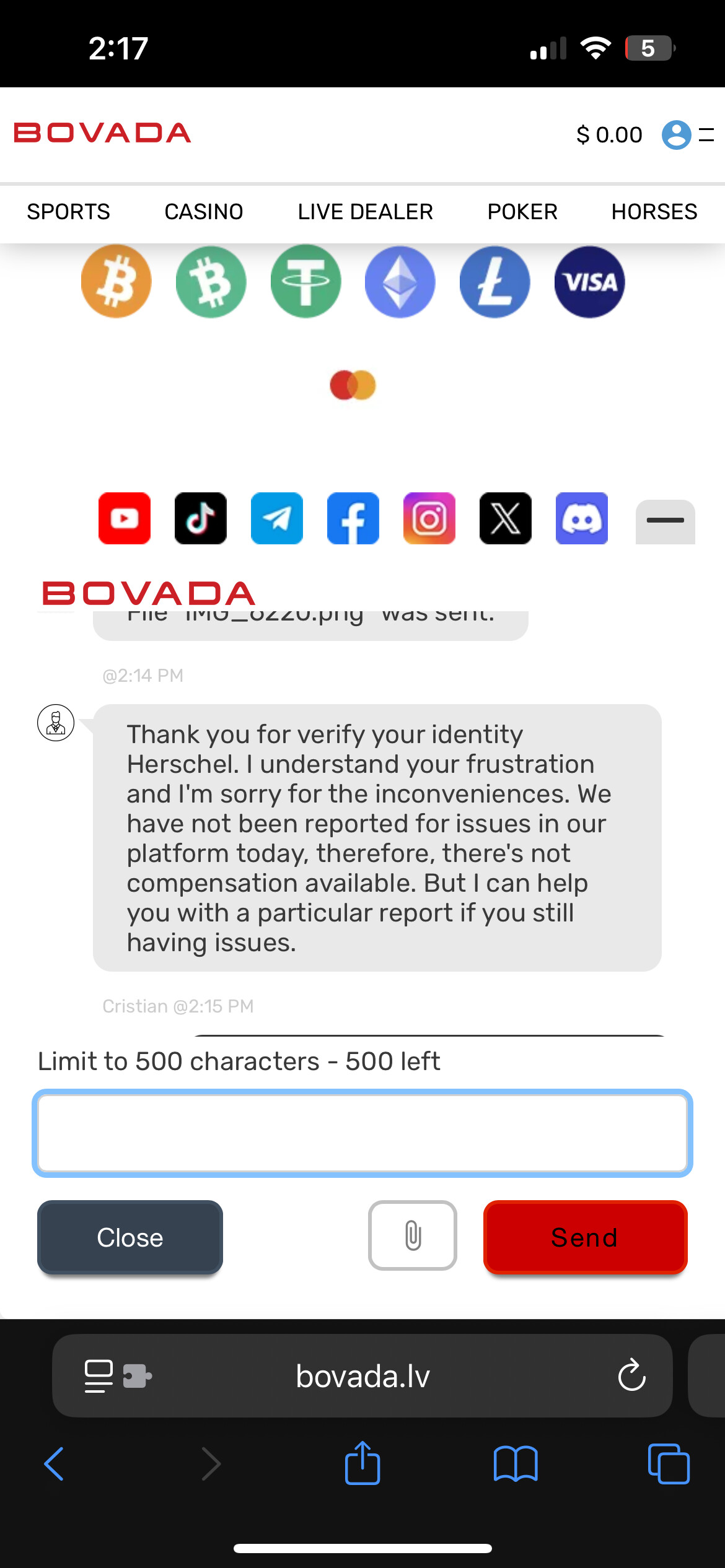Open Bovada's TikTok page

pos(201,518)
